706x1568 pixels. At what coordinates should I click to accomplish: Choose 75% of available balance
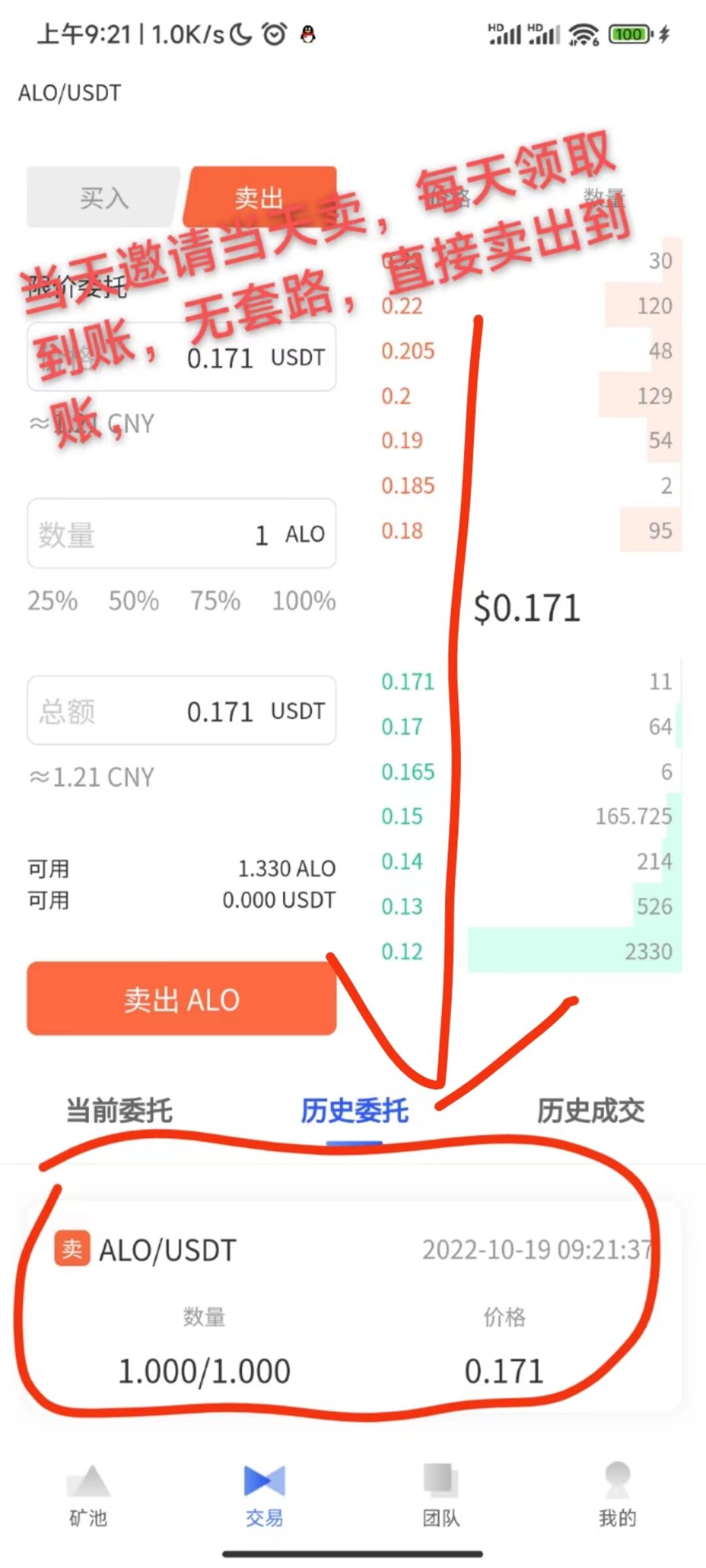coord(215,601)
